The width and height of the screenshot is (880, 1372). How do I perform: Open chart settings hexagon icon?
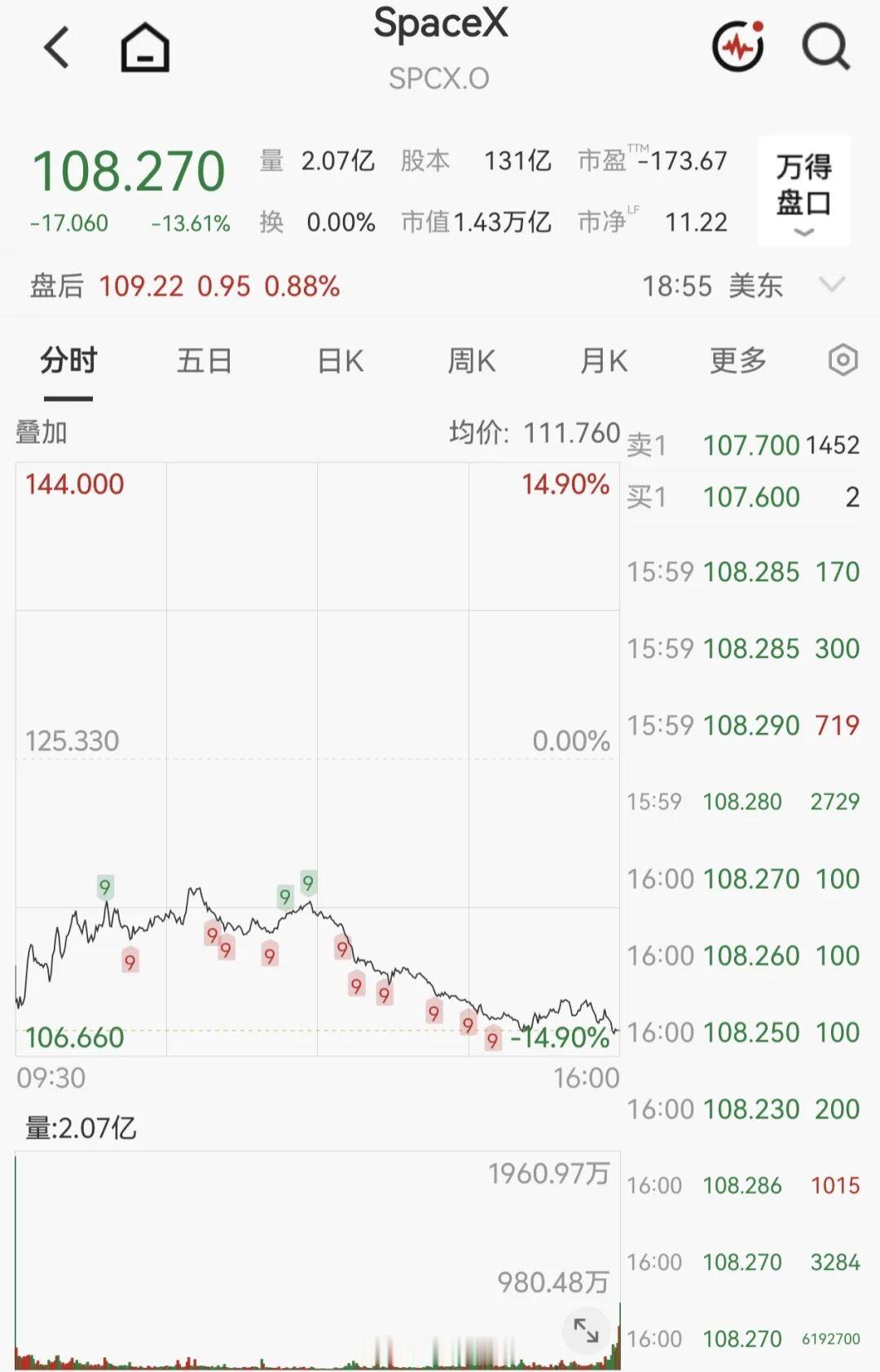tap(843, 360)
